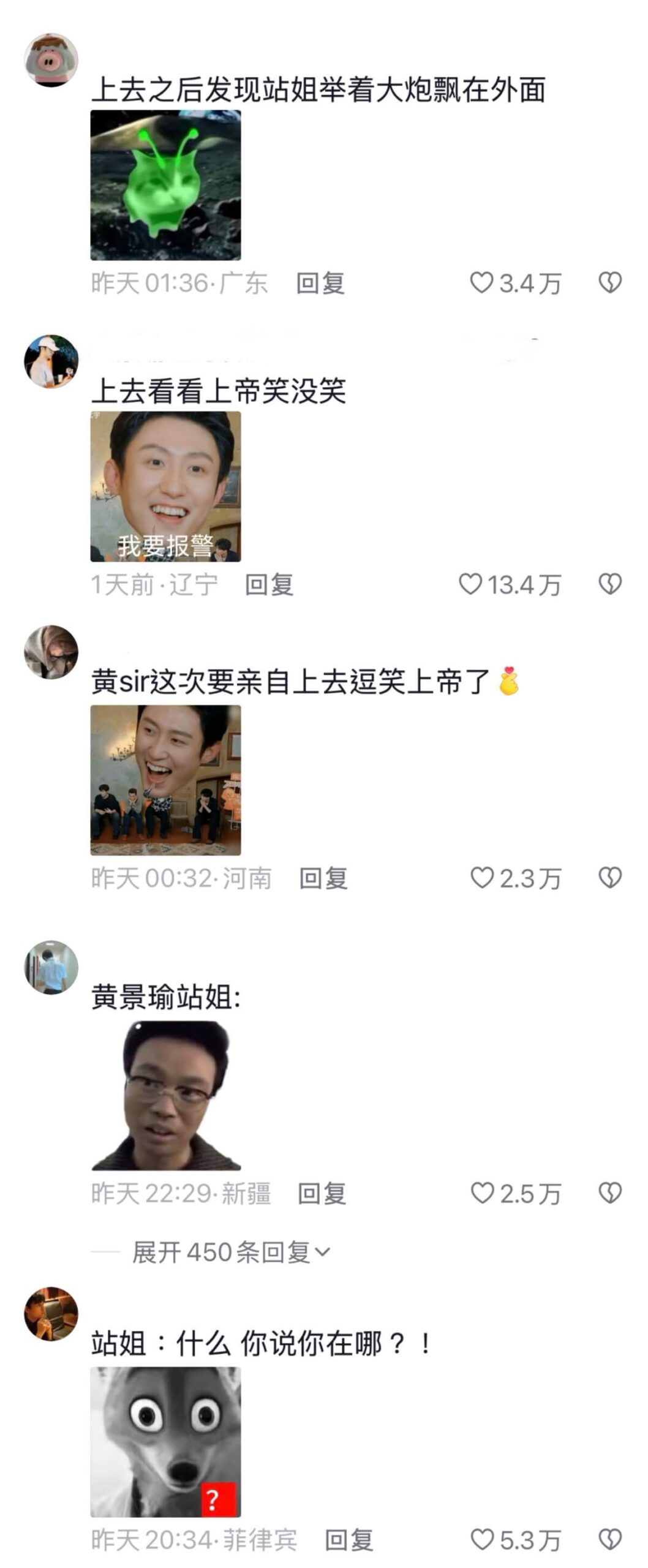The width and height of the screenshot is (648, 1568).
Task: Dislike the 上去看看上帝笑没笑 comment
Action: click(609, 584)
